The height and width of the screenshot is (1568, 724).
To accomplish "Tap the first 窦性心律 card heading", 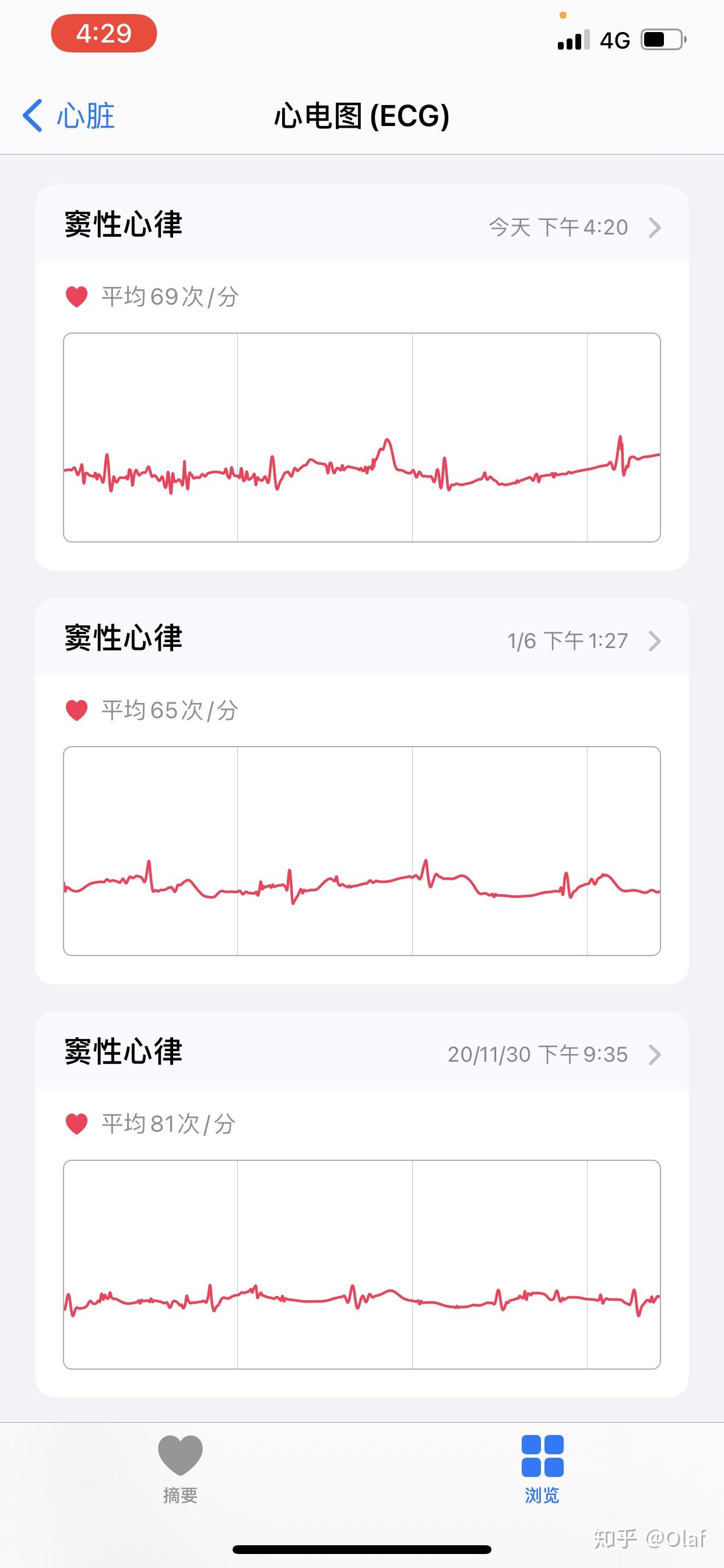I will [122, 227].
